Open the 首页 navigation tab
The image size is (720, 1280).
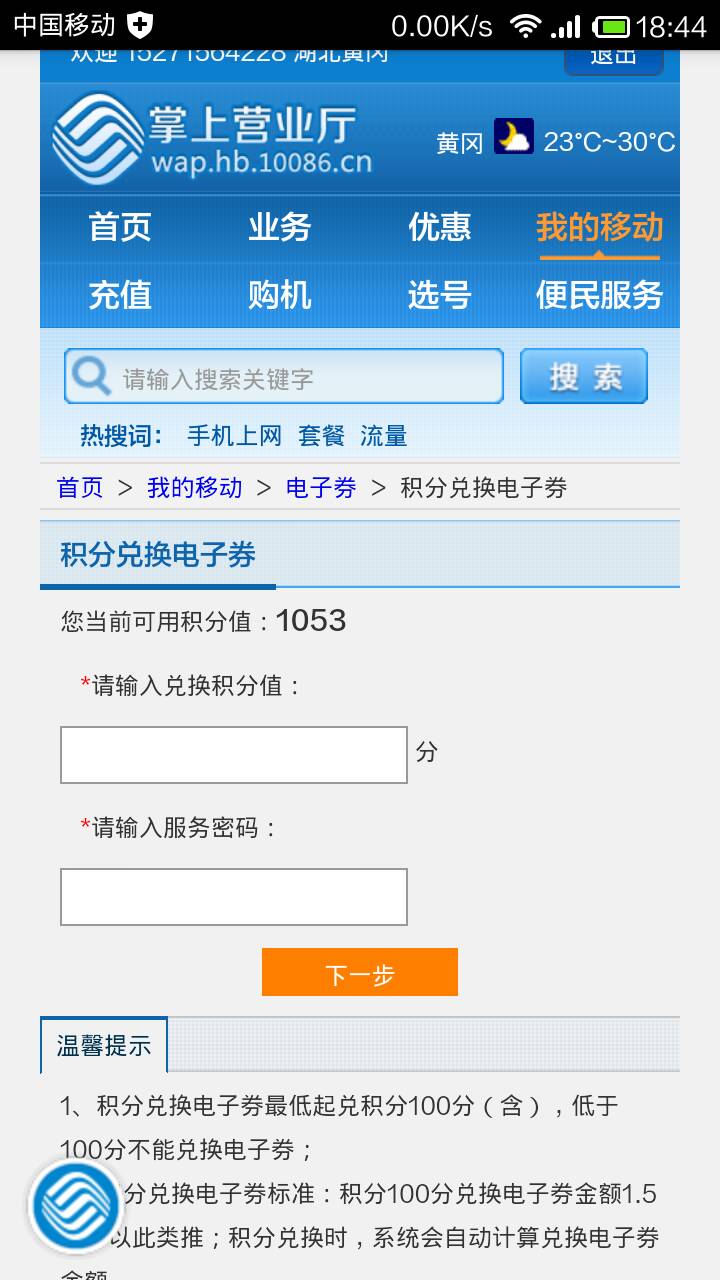click(120, 227)
